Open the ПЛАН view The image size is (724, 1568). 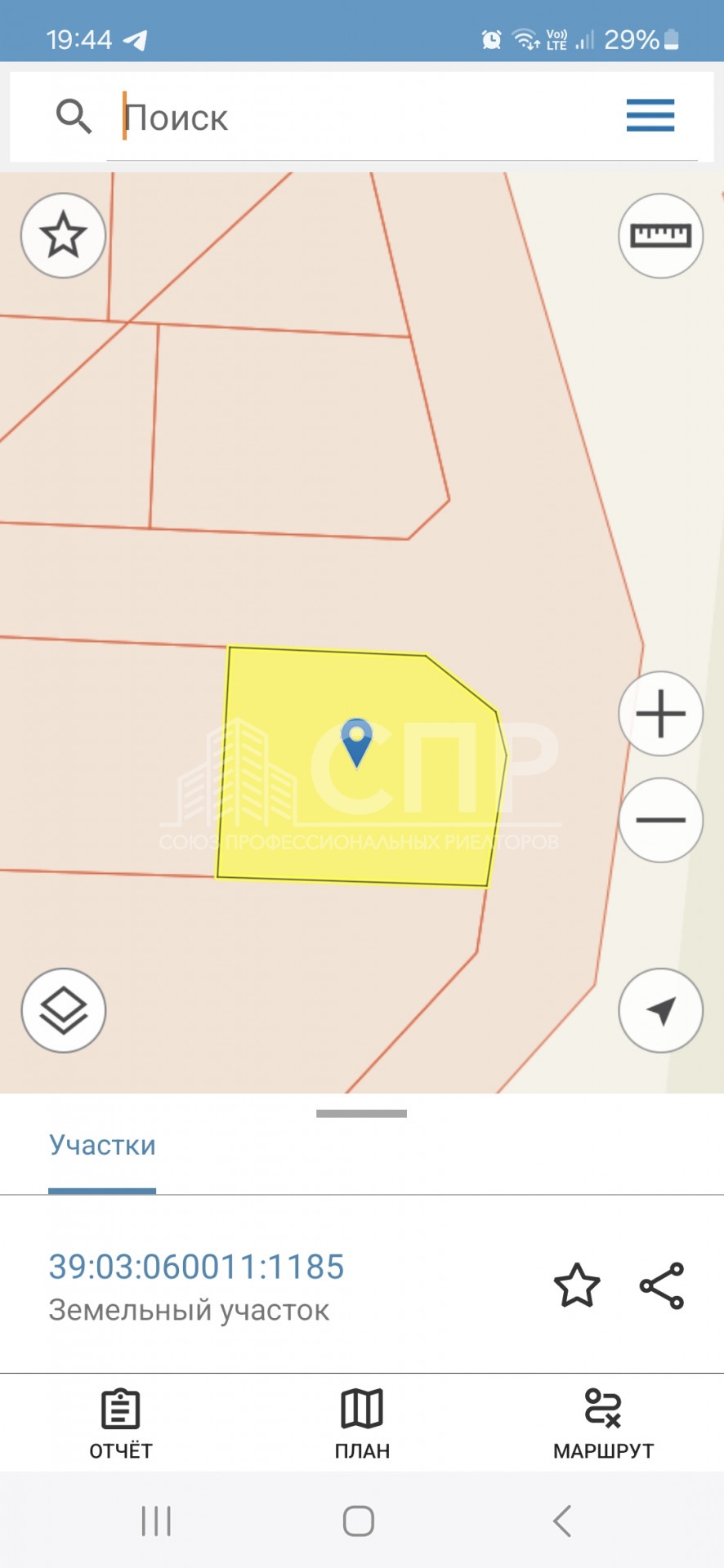pos(362,1424)
